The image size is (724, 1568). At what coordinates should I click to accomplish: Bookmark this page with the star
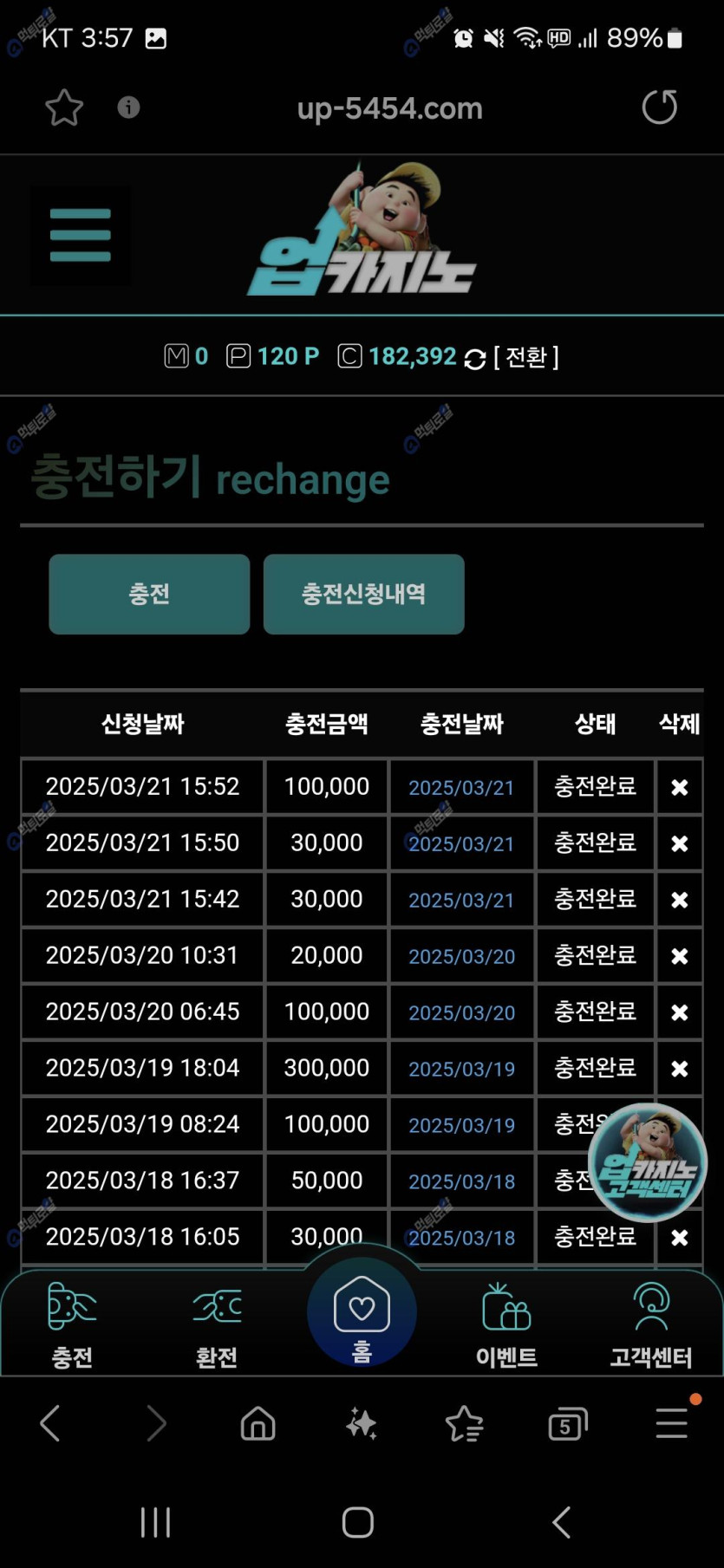(x=64, y=108)
